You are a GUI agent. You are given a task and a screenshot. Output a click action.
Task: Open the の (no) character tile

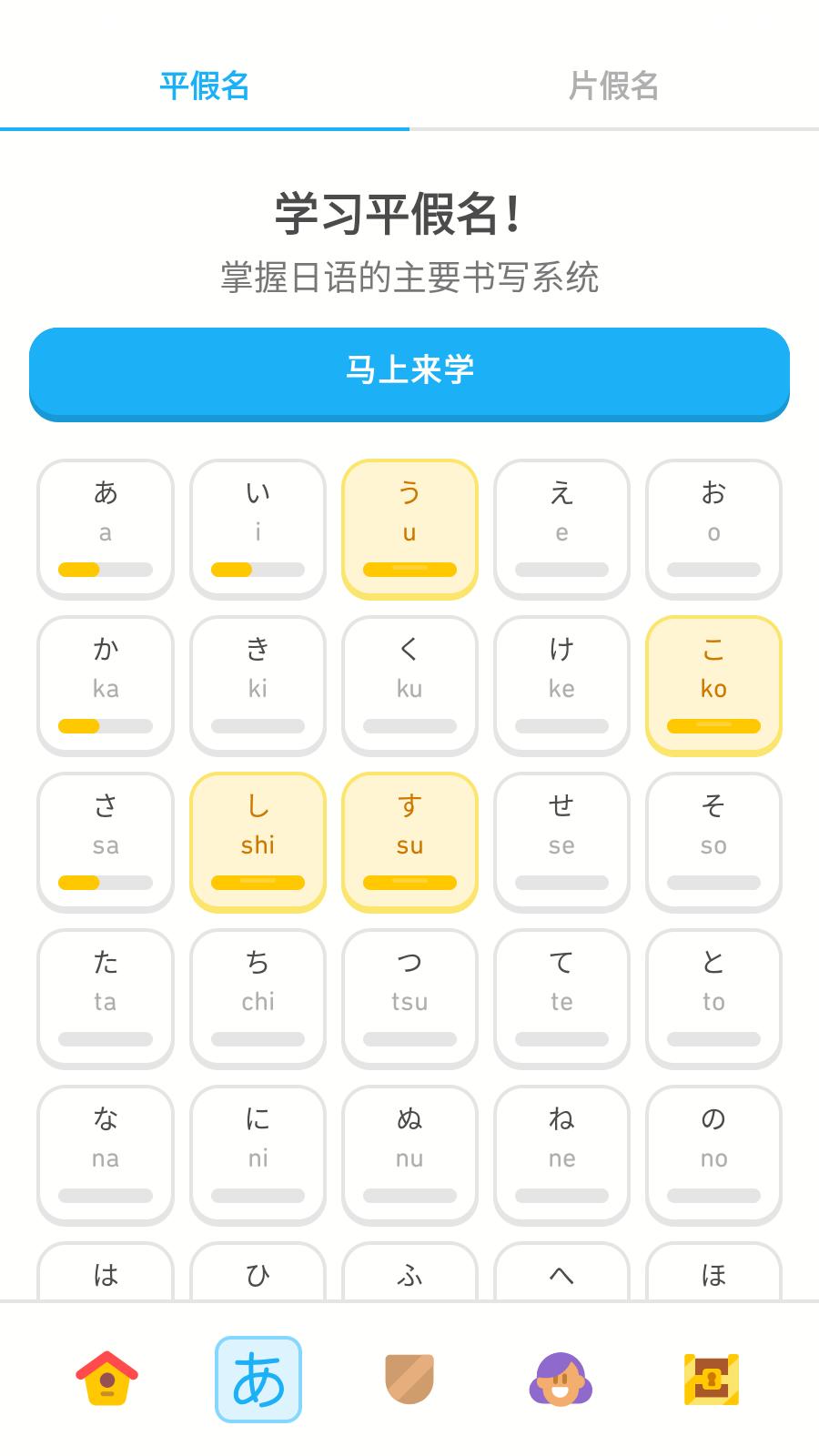tap(713, 1154)
